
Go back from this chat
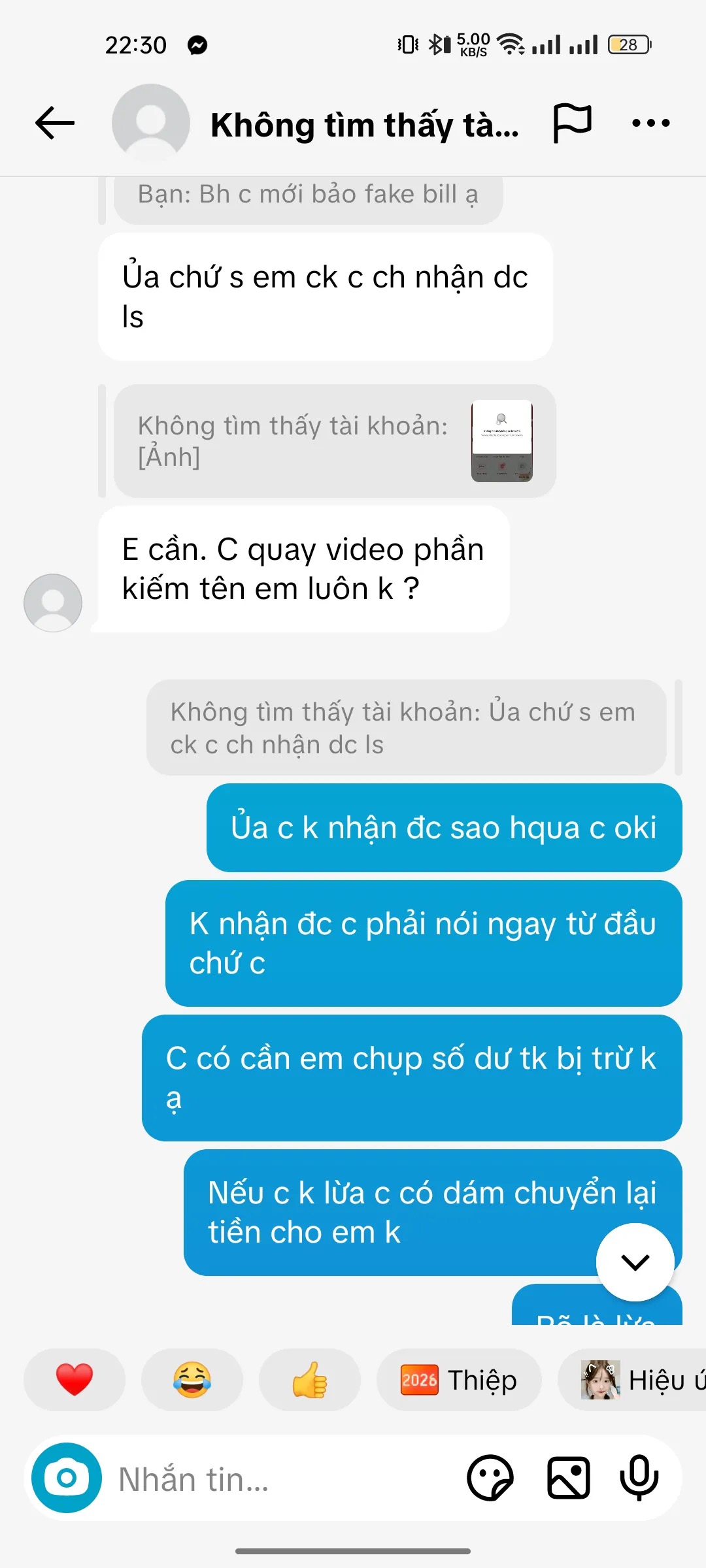[x=55, y=123]
